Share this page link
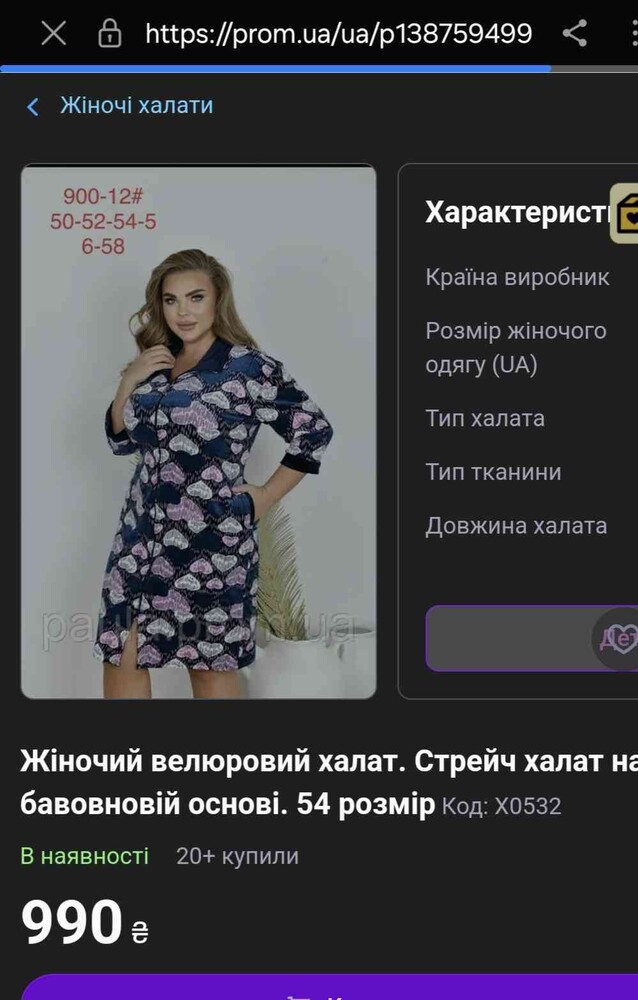Screen dimensions: 638x1000 pyautogui.click(x=575, y=33)
